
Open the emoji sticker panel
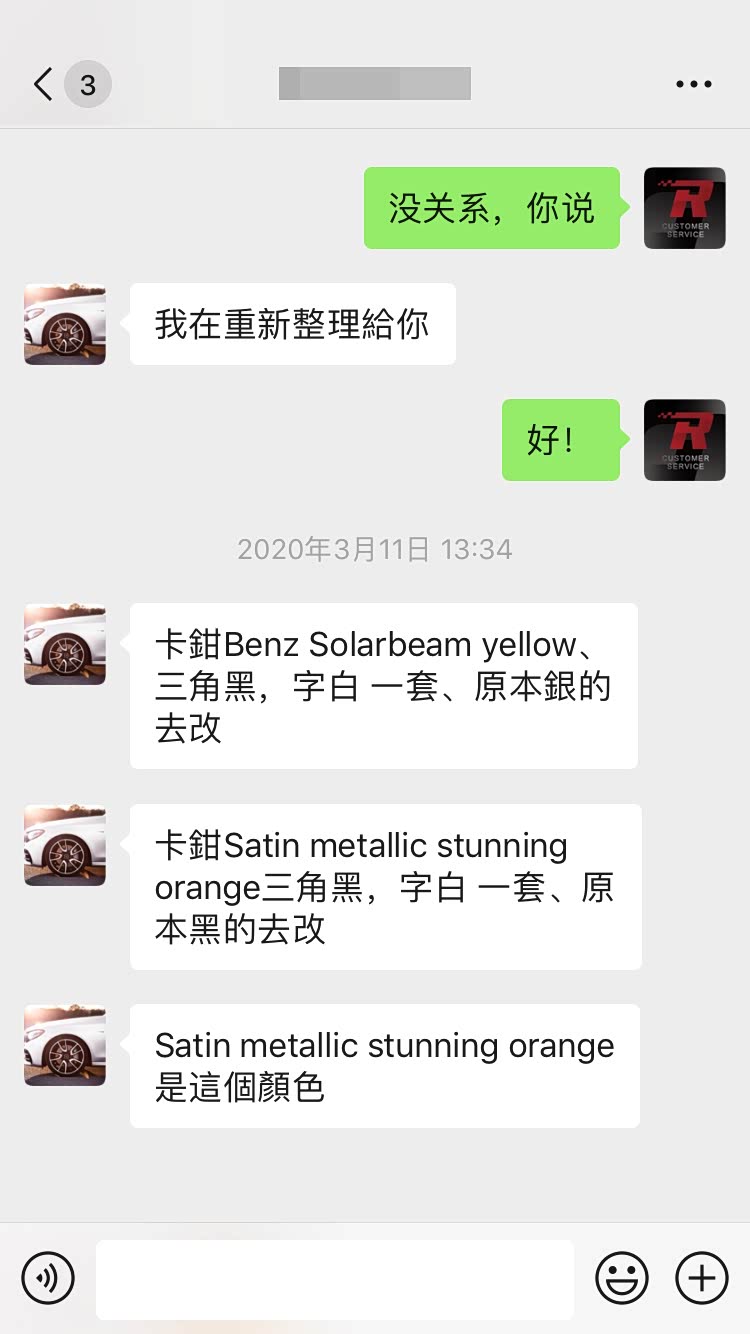[622, 1278]
